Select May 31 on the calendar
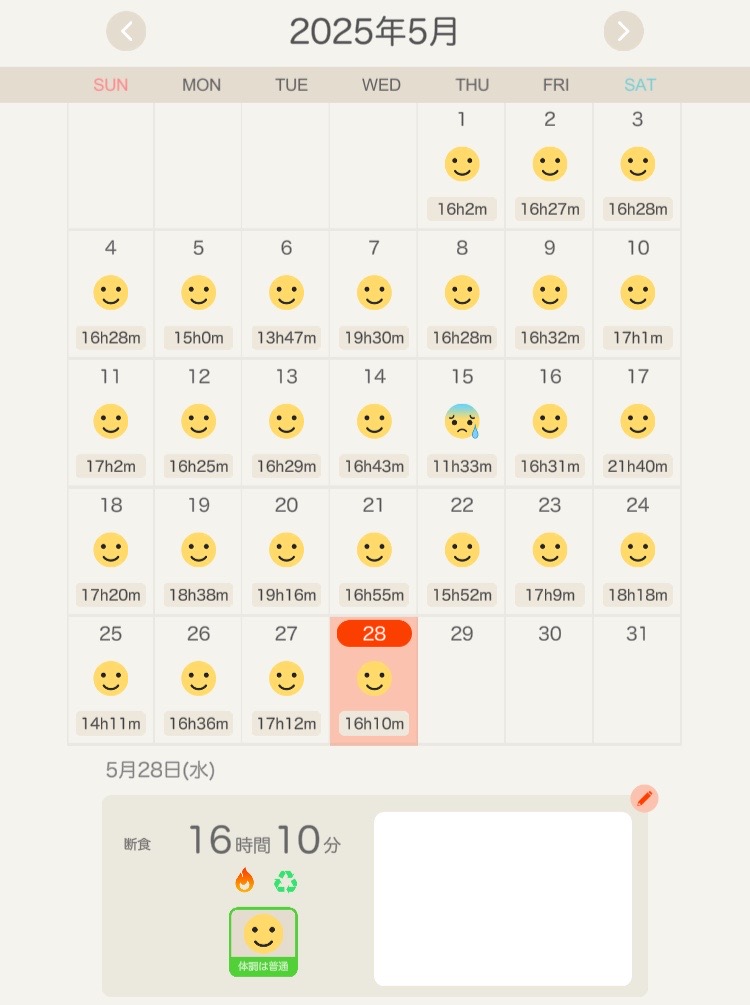The width and height of the screenshot is (750, 1005). 637,680
